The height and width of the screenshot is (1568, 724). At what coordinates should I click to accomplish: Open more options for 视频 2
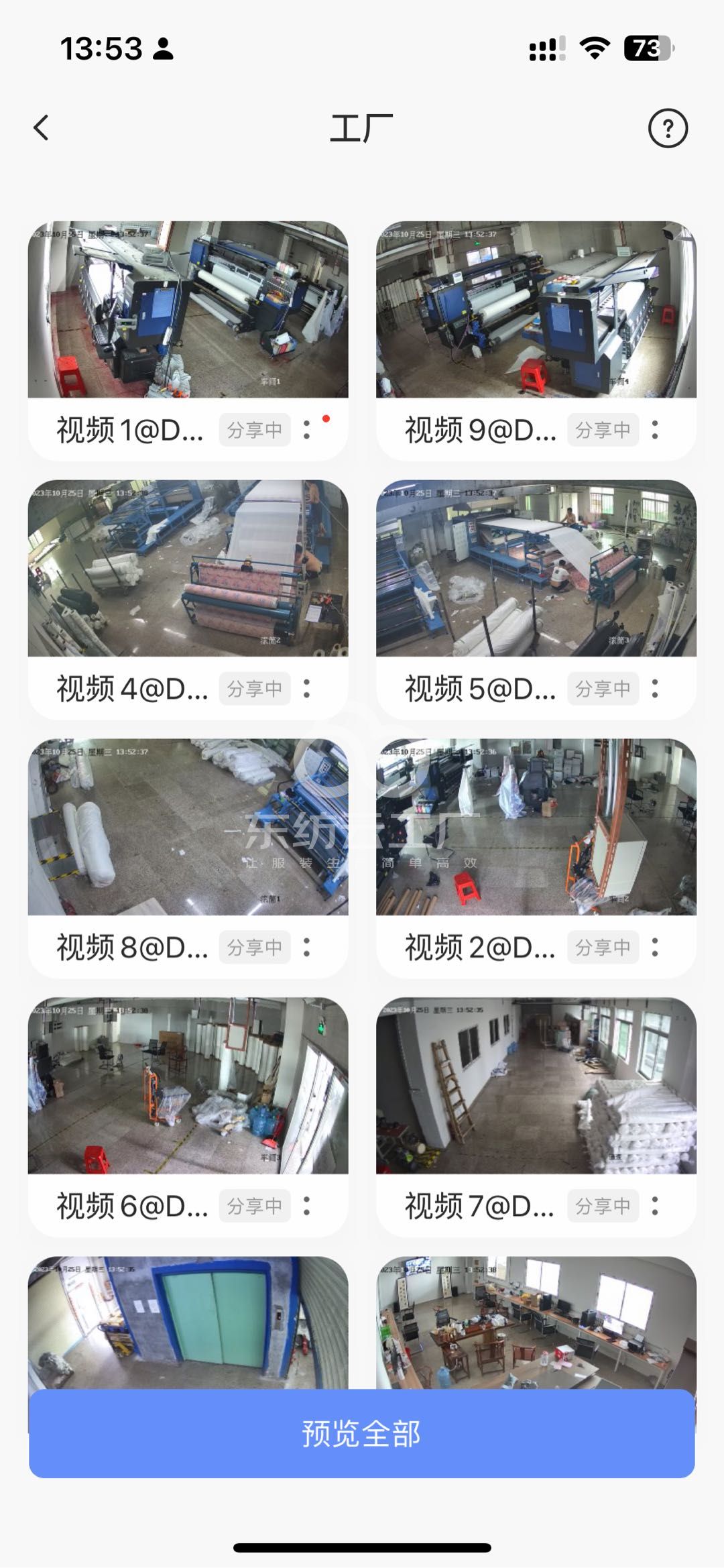tap(655, 948)
